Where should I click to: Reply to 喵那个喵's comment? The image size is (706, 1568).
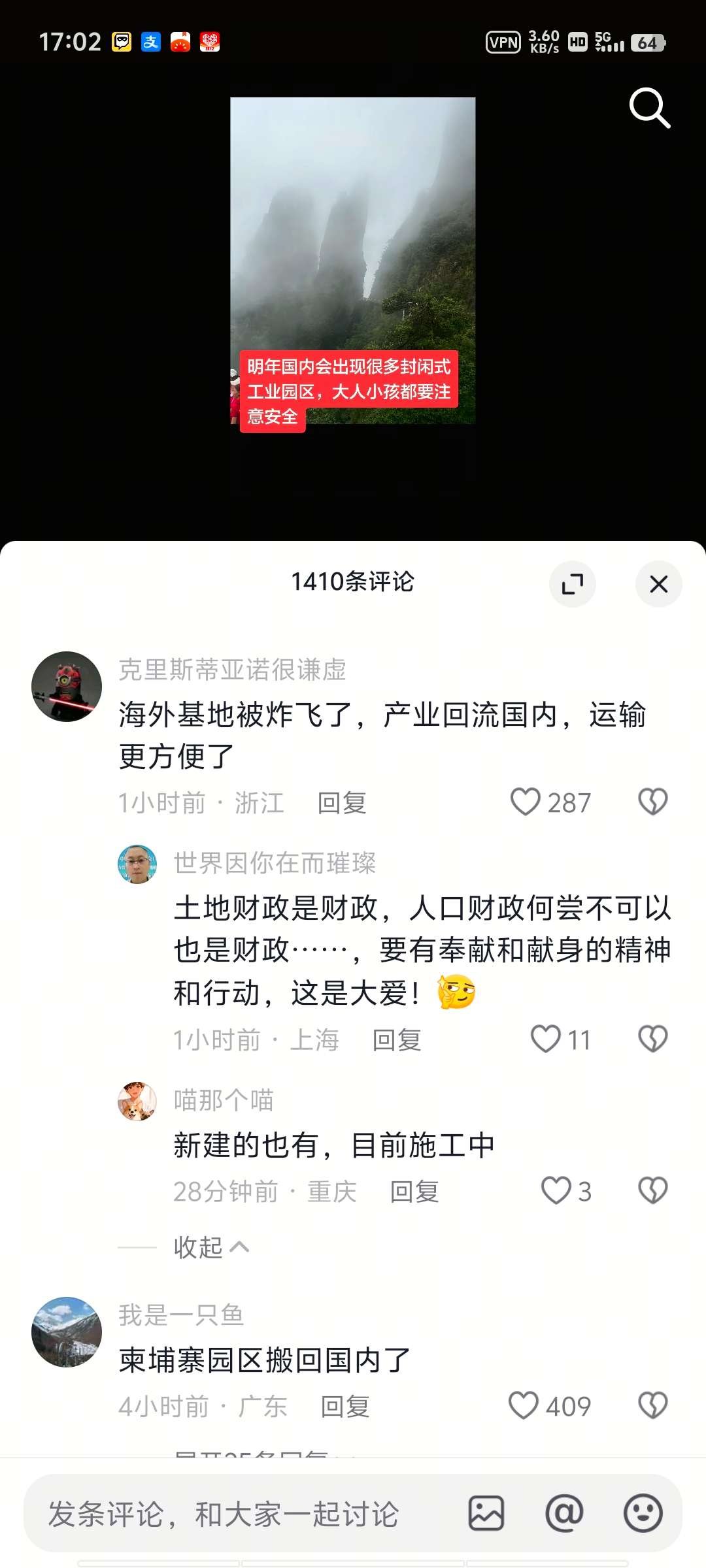[x=414, y=1192]
